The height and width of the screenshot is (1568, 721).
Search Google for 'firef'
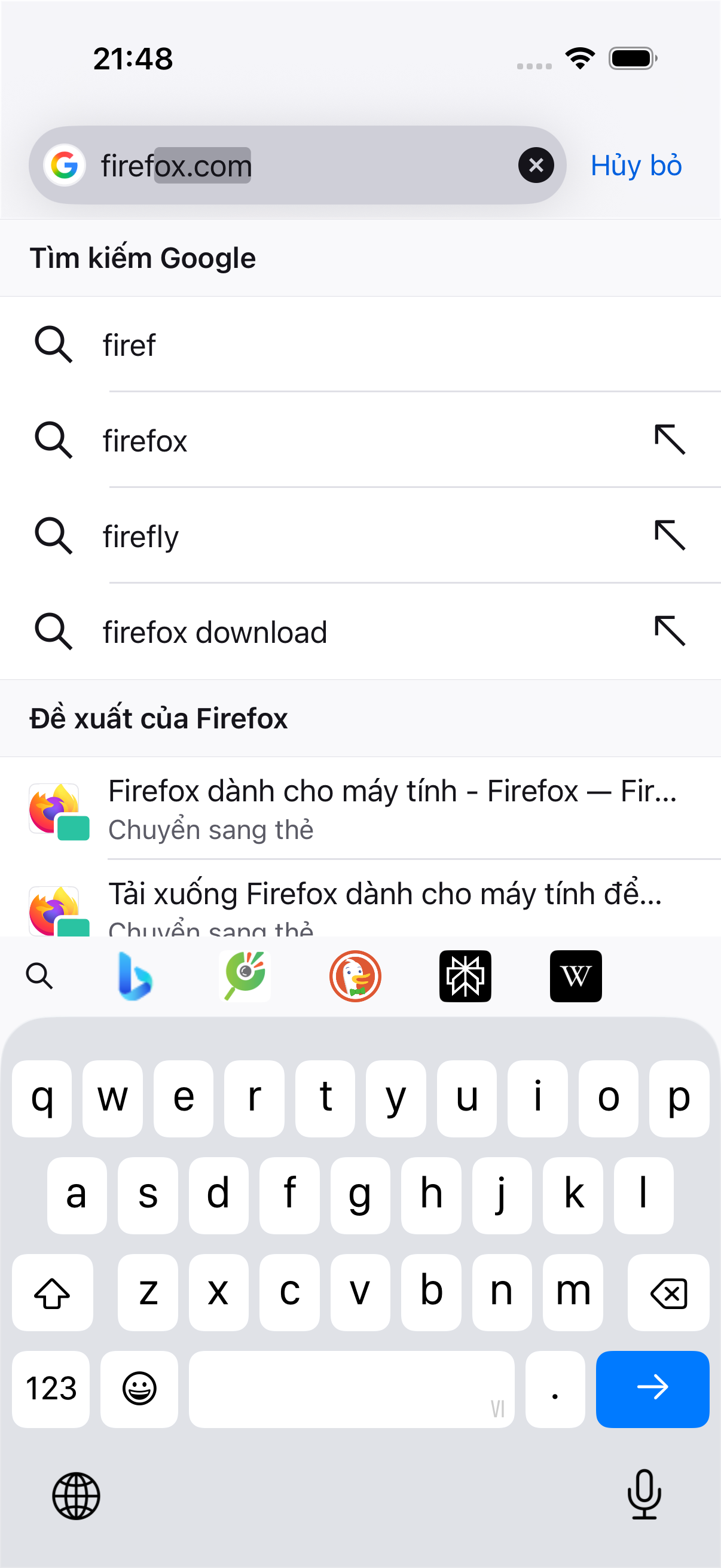click(x=360, y=344)
